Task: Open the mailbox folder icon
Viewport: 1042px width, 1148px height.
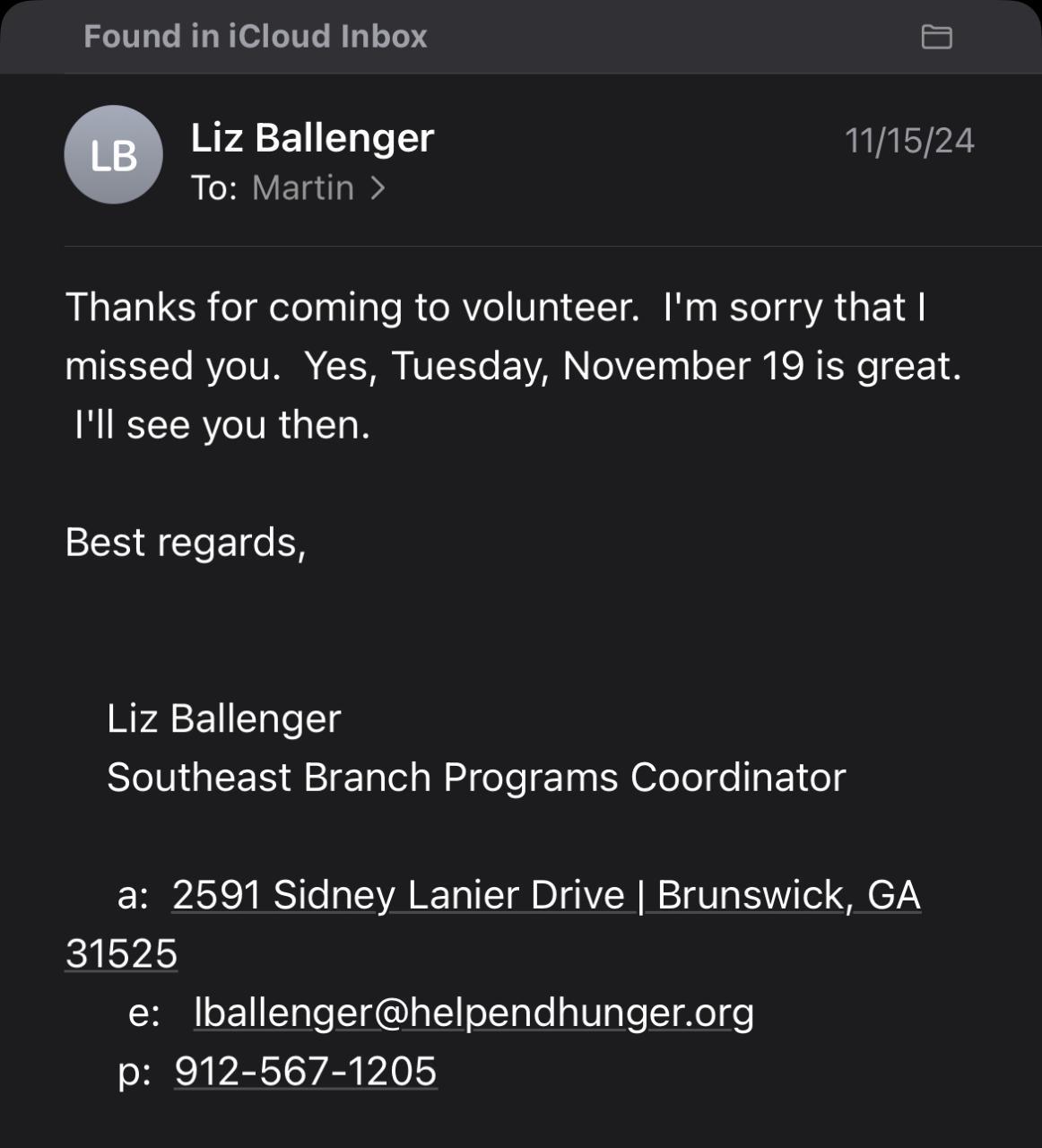Action: (x=936, y=37)
